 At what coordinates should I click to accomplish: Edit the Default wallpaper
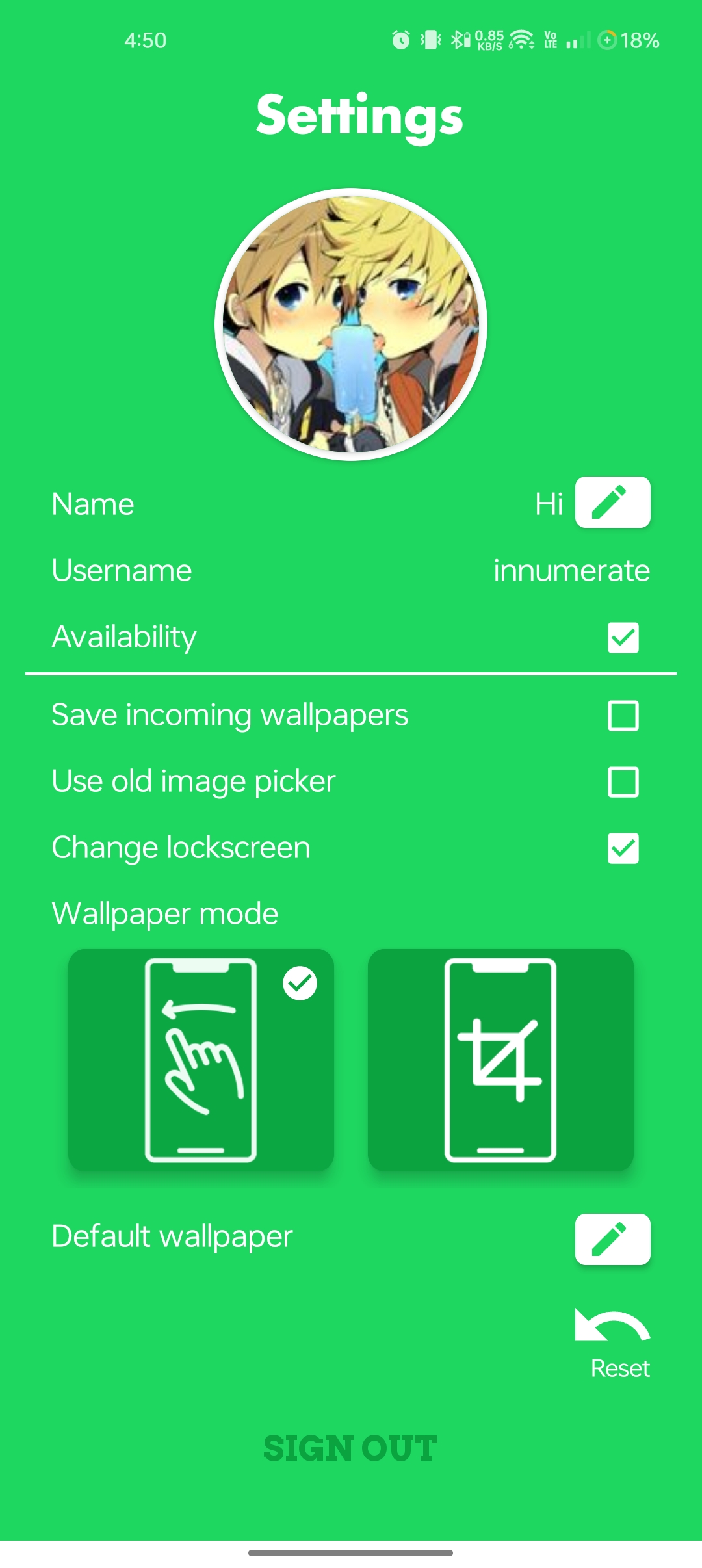pyautogui.click(x=612, y=1239)
